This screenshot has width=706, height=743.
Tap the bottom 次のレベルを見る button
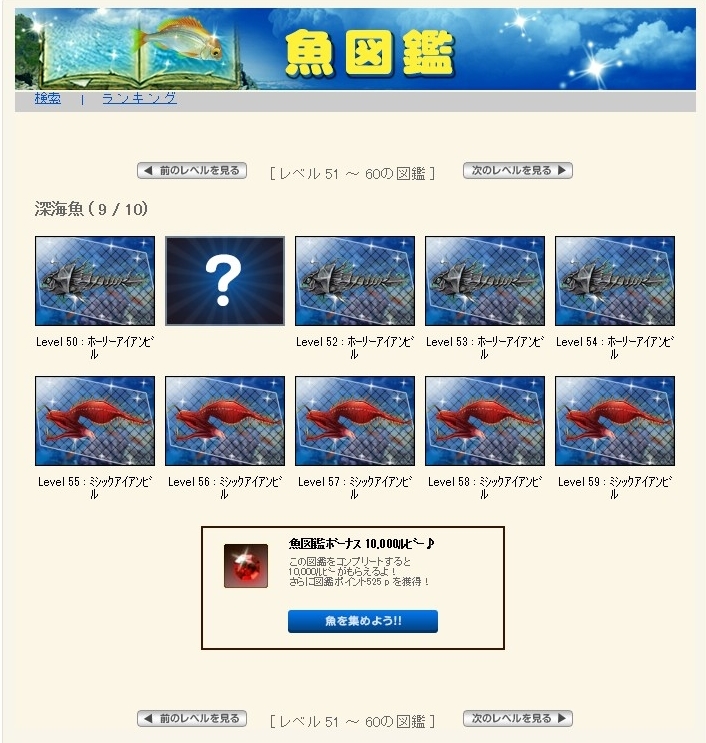pos(517,719)
